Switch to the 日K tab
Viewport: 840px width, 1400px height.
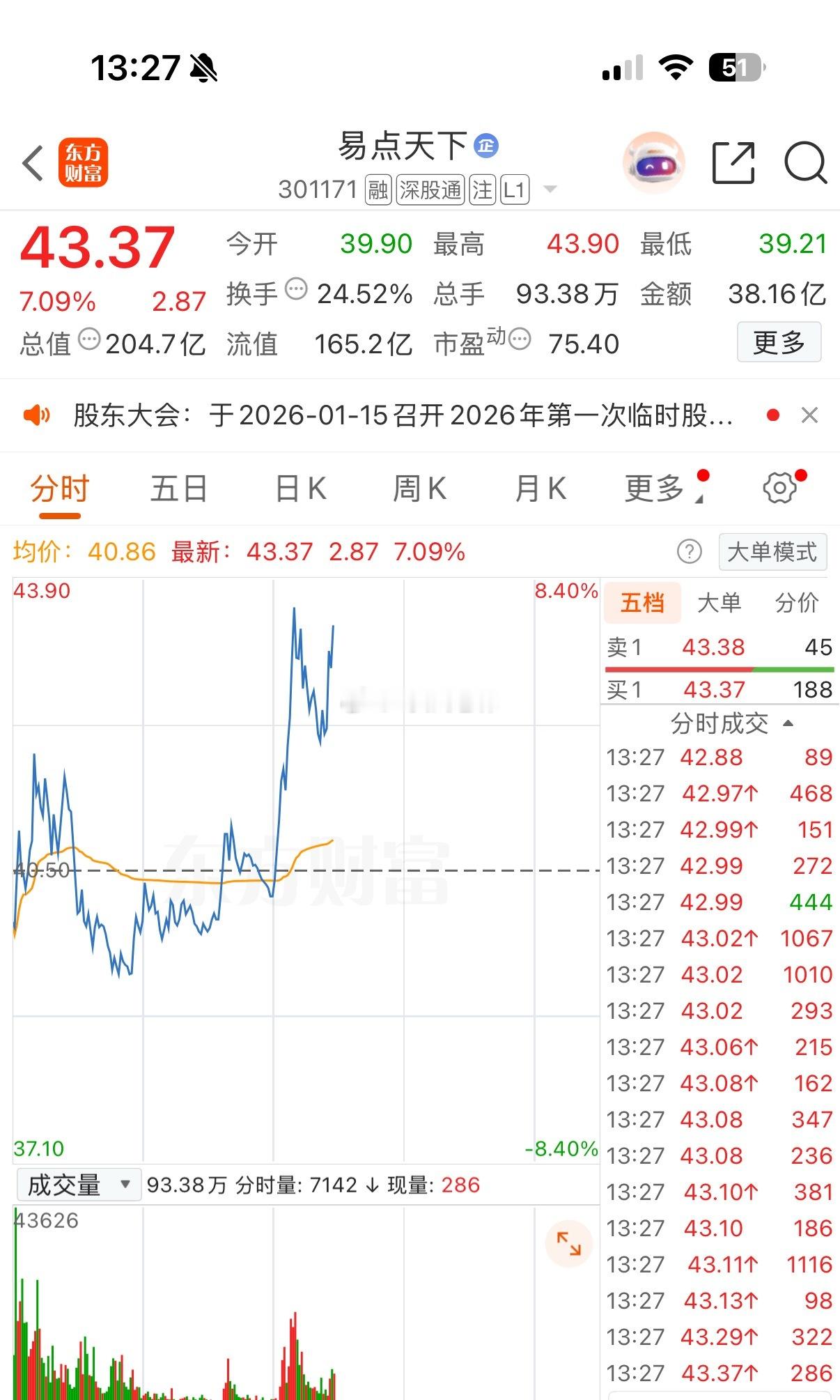(298, 488)
